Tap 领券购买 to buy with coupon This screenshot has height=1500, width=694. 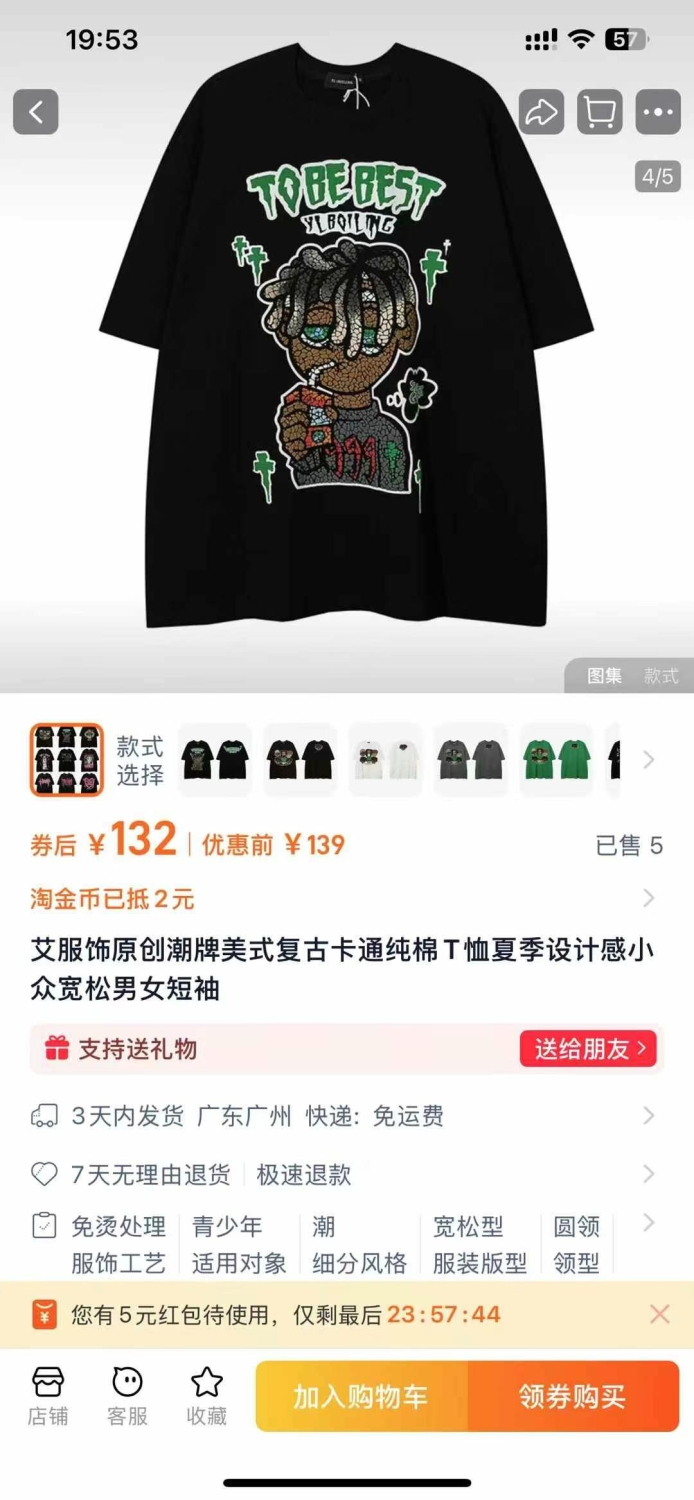coord(573,1396)
